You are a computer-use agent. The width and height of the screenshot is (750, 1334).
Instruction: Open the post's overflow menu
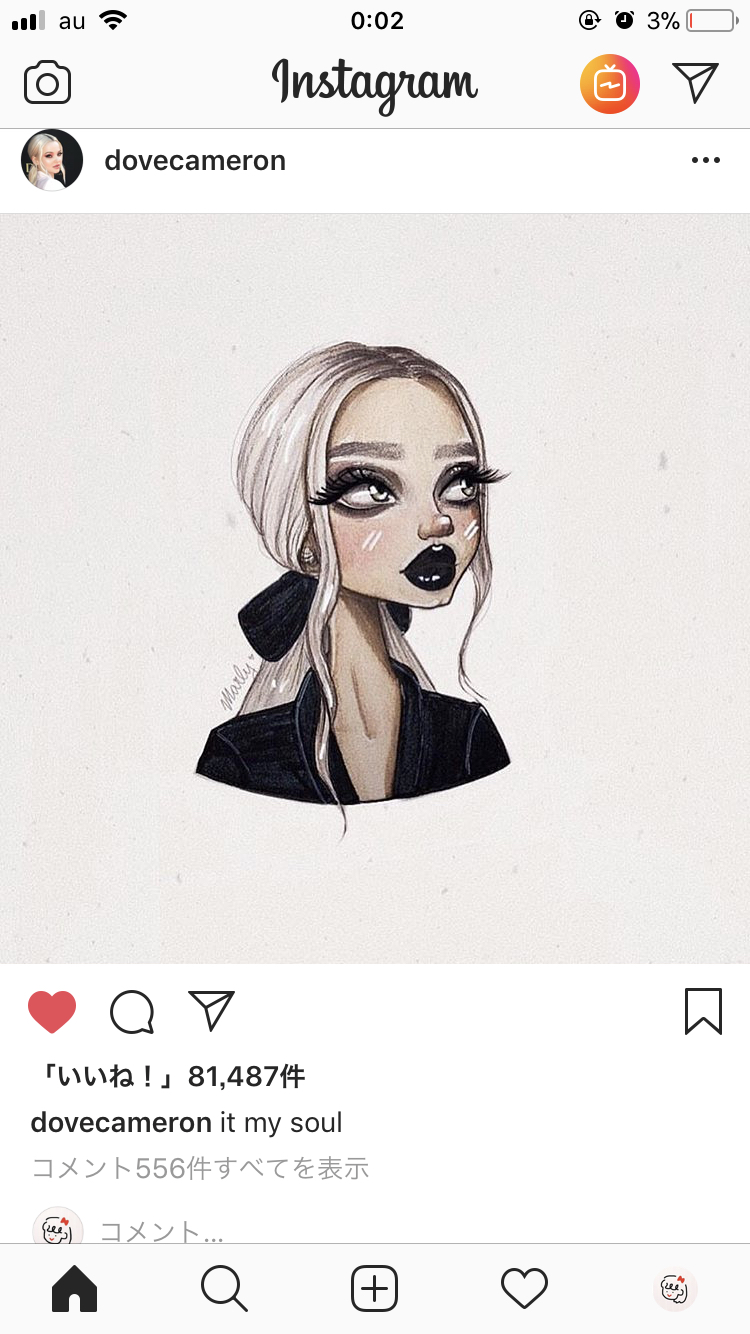(705, 160)
